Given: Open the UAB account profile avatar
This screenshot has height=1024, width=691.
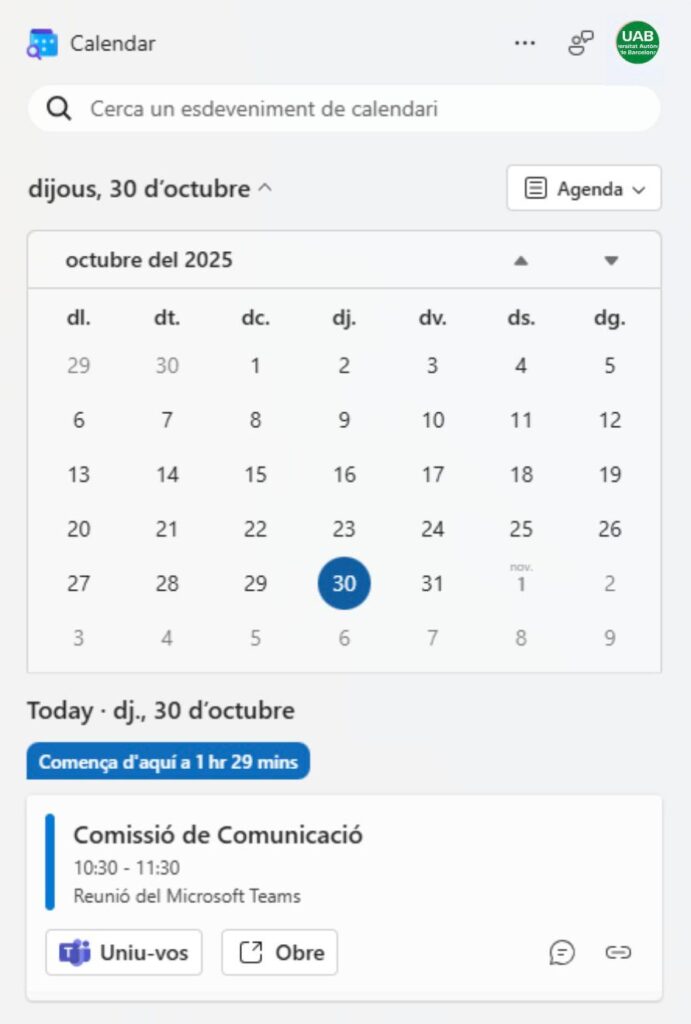Looking at the screenshot, I should (x=637, y=43).
